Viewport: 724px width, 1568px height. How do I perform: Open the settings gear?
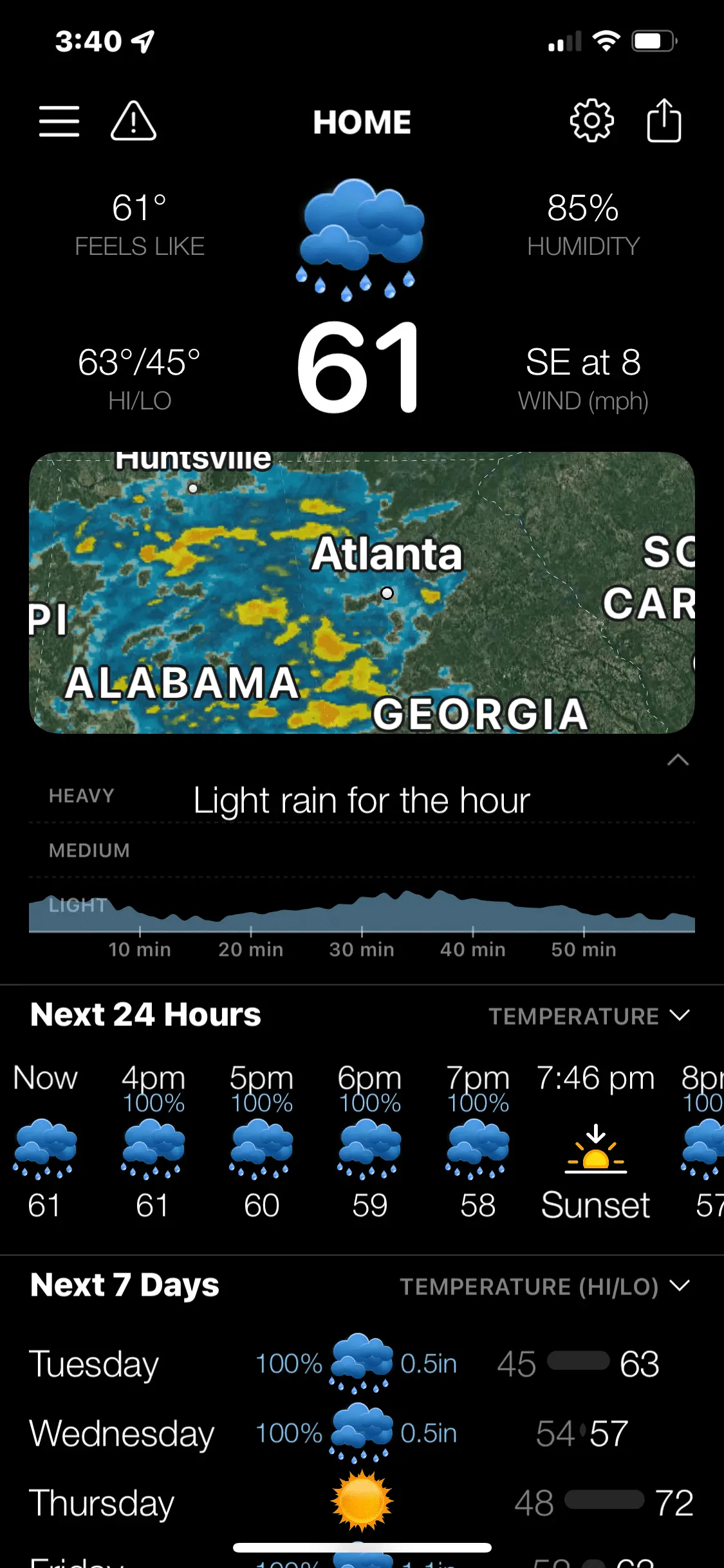(x=591, y=121)
